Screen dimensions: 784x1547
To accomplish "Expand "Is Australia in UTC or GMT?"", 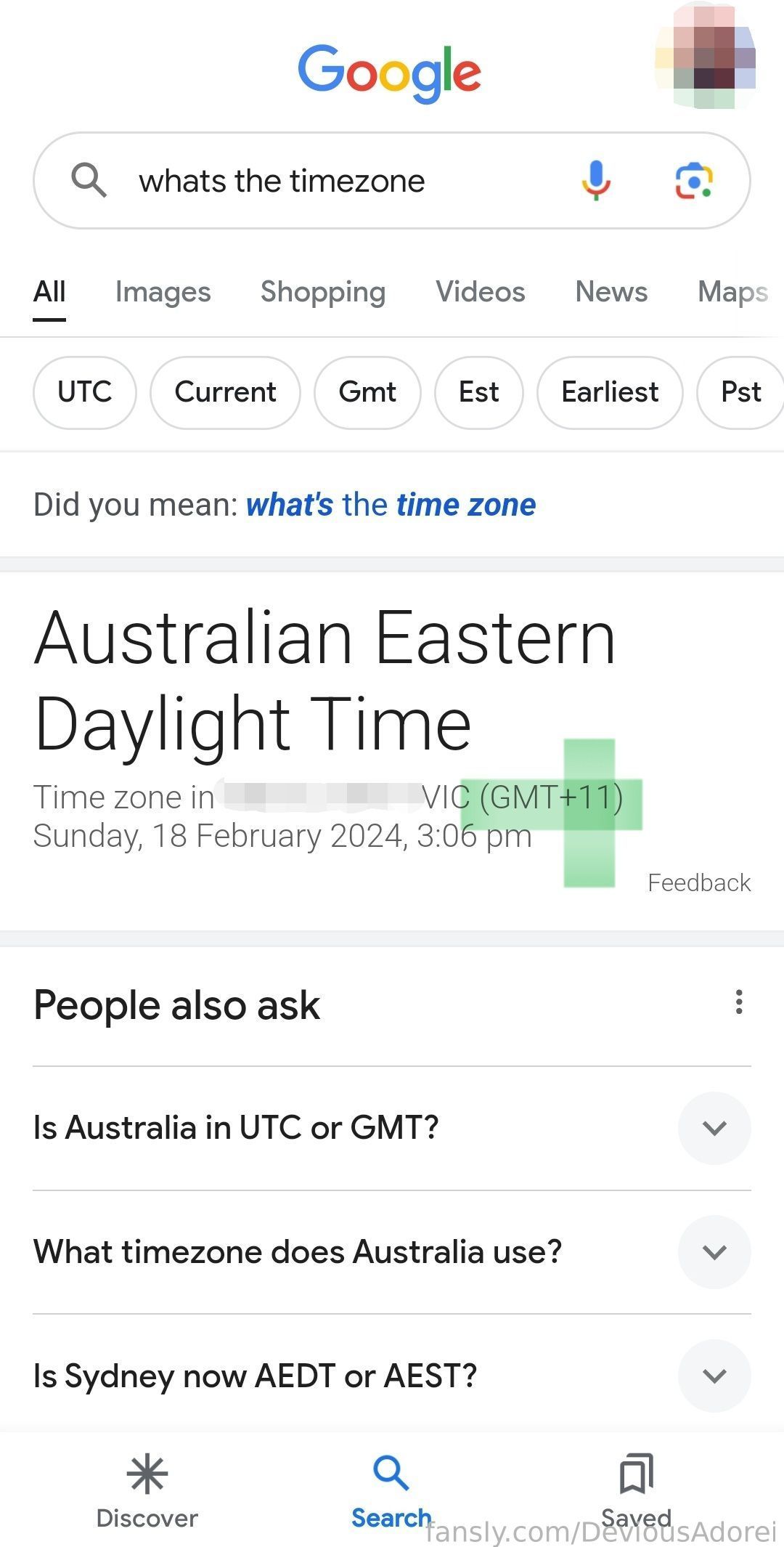I will 392,1128.
